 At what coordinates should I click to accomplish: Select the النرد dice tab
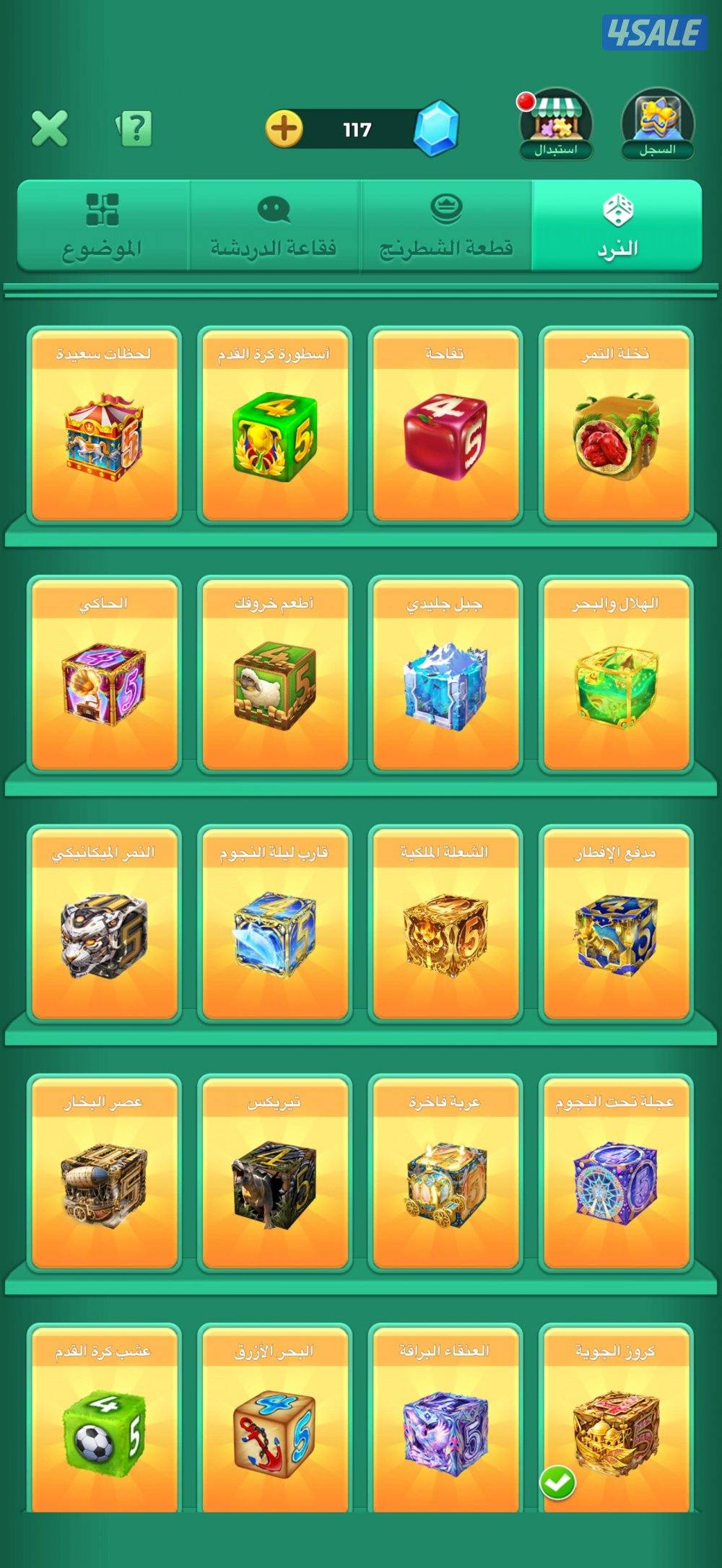click(x=617, y=226)
